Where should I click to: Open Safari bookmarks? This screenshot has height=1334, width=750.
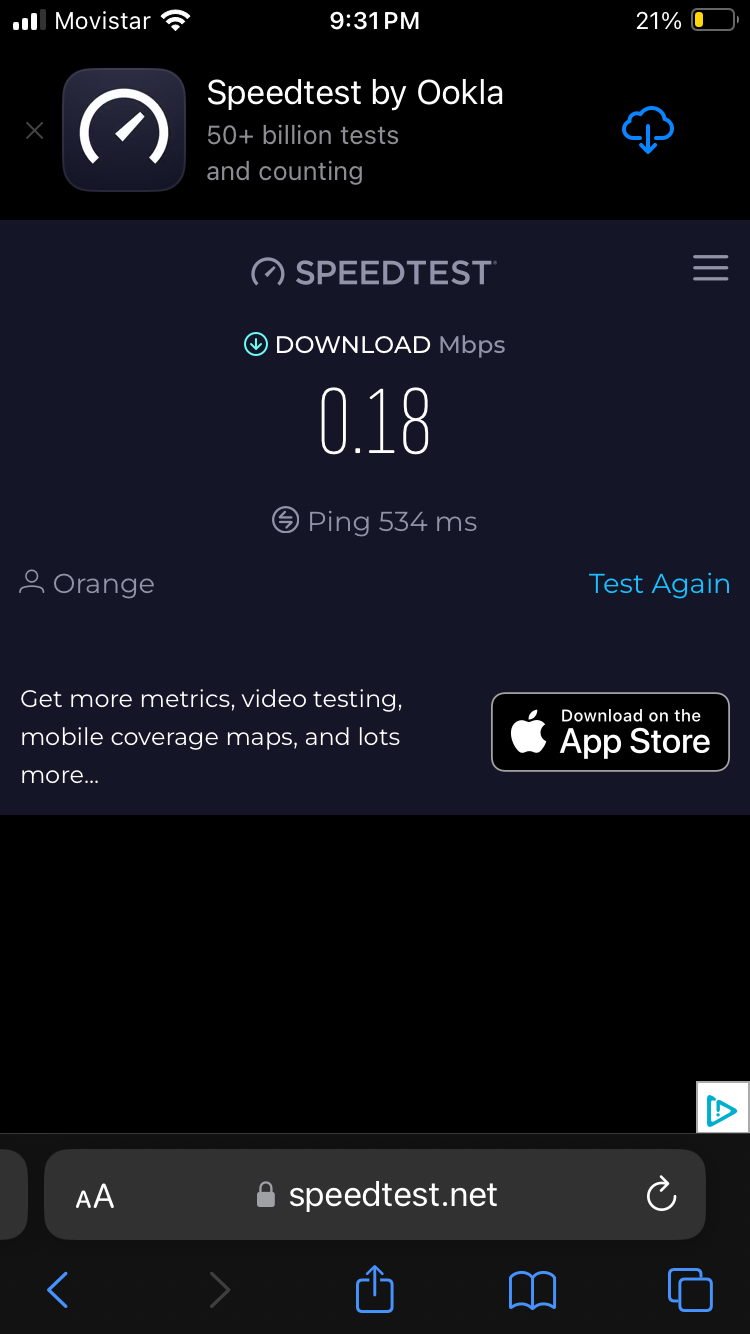pyautogui.click(x=532, y=1290)
